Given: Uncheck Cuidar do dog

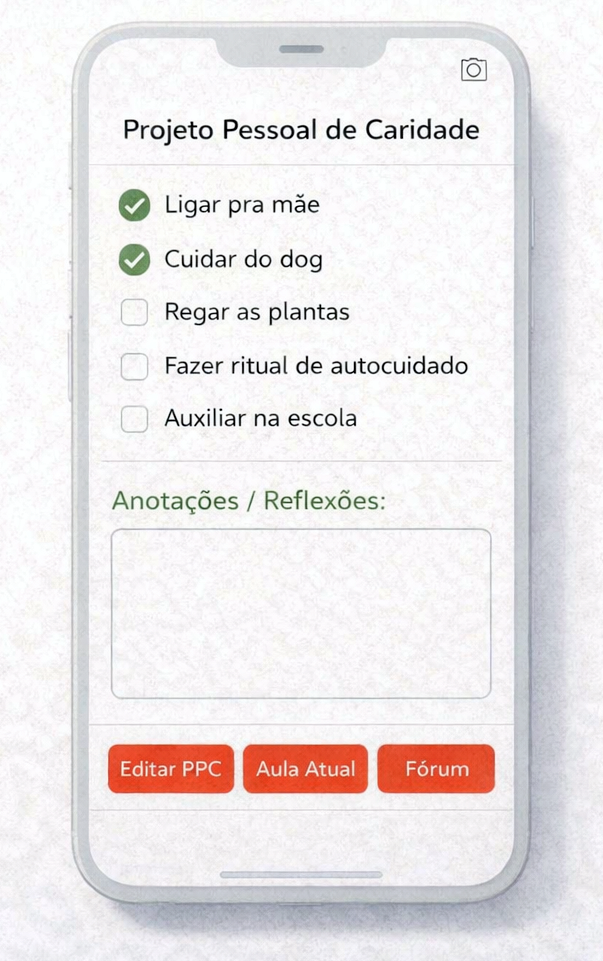Looking at the screenshot, I should point(134,260).
